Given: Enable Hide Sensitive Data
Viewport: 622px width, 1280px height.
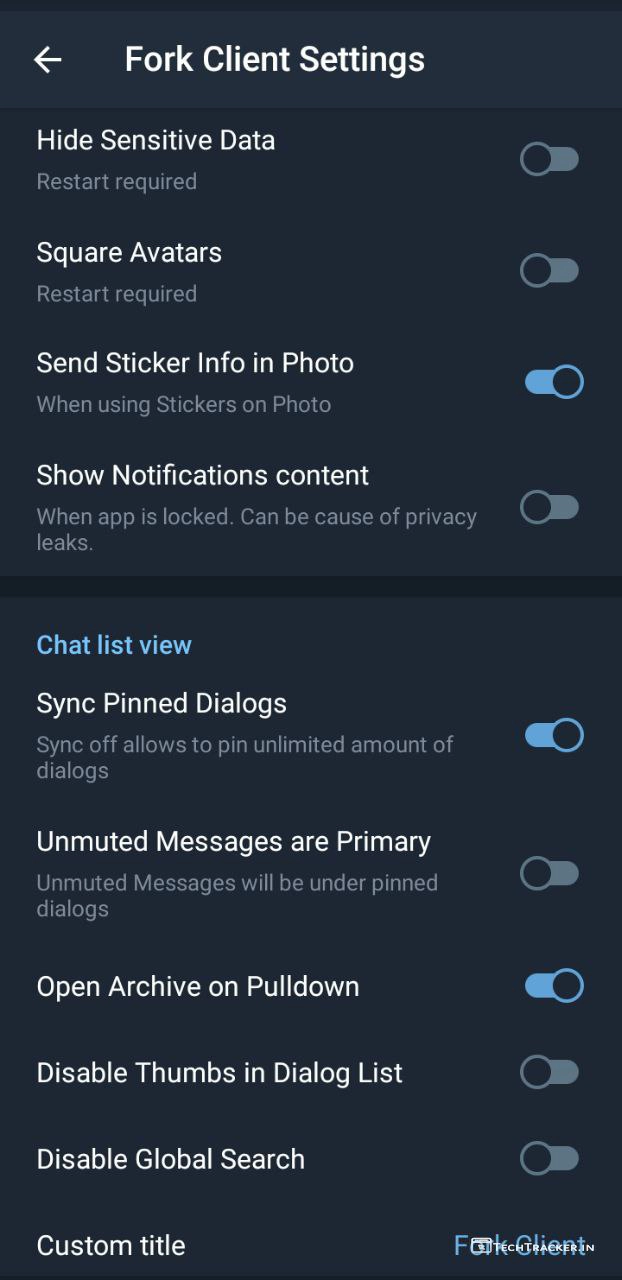Looking at the screenshot, I should click(550, 159).
